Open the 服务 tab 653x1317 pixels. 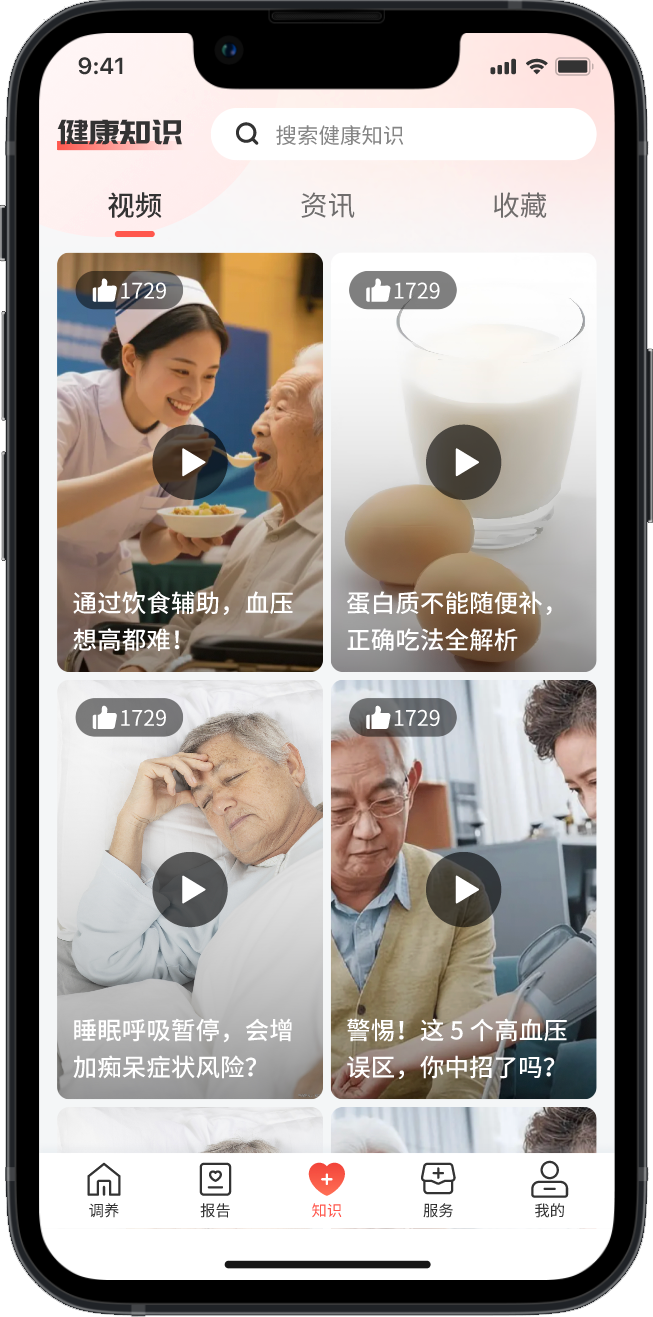(x=438, y=1190)
